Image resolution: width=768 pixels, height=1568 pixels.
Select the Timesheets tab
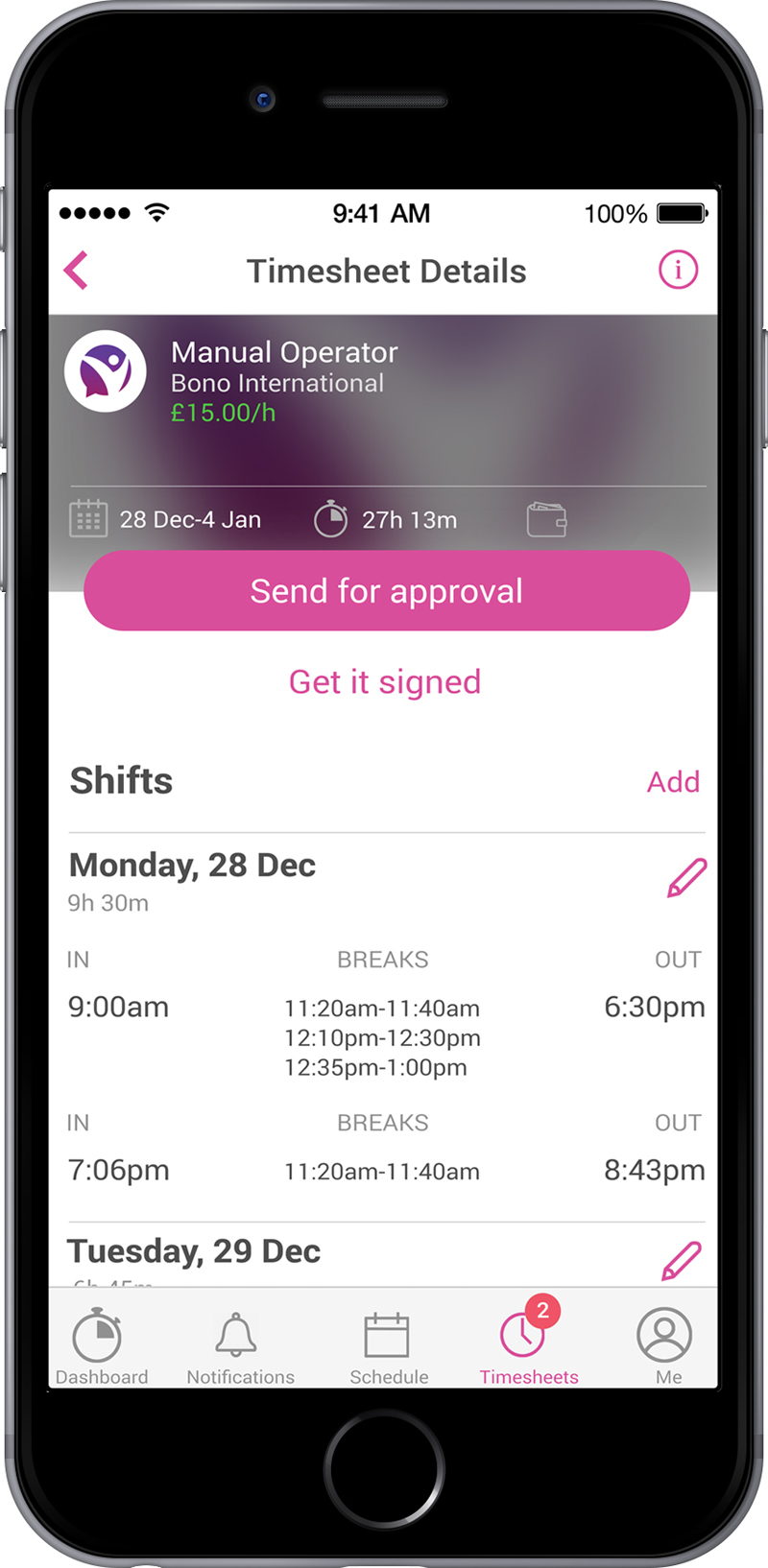[528, 1345]
